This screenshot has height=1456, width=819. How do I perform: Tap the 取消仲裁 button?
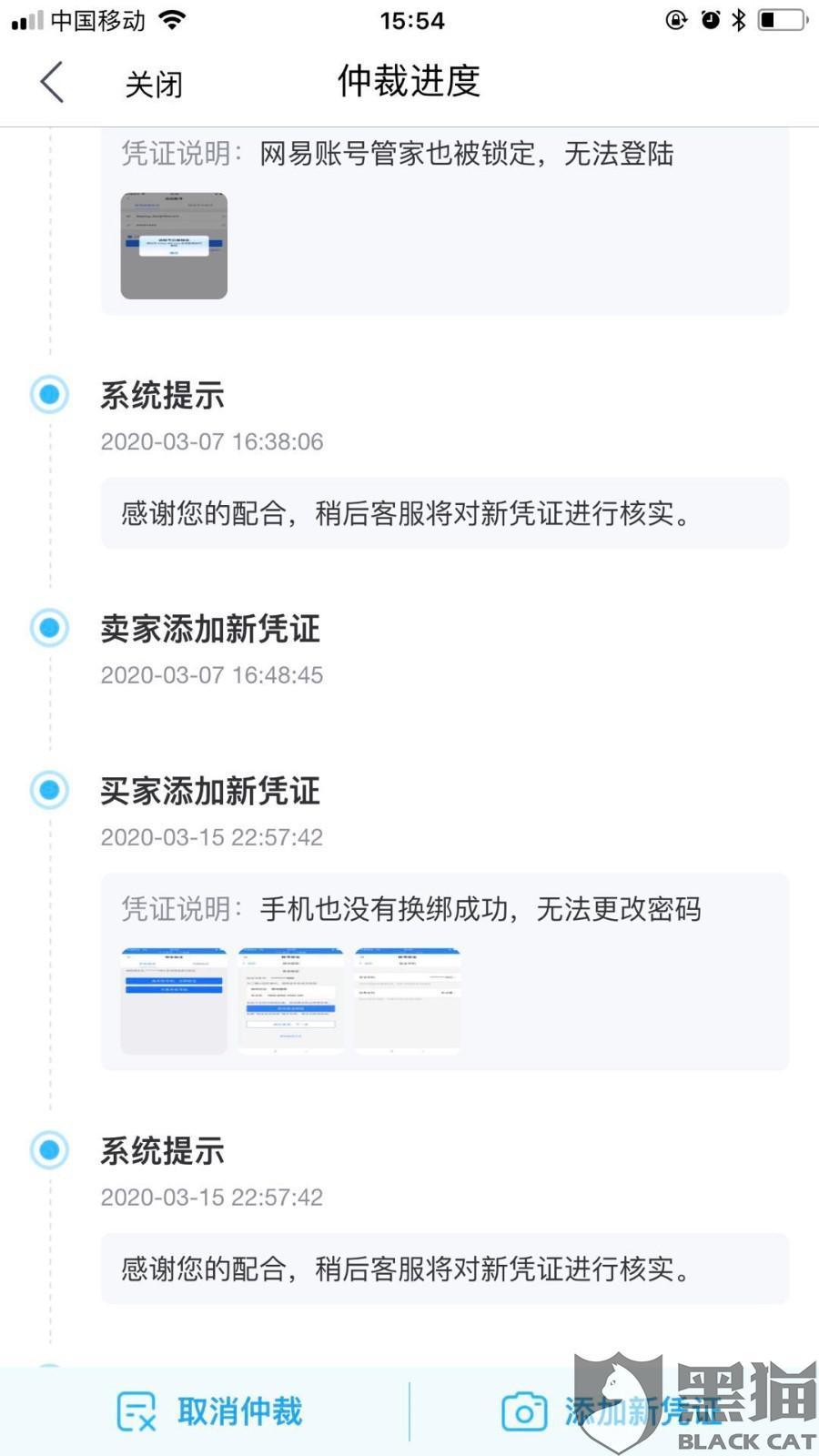[239, 1411]
